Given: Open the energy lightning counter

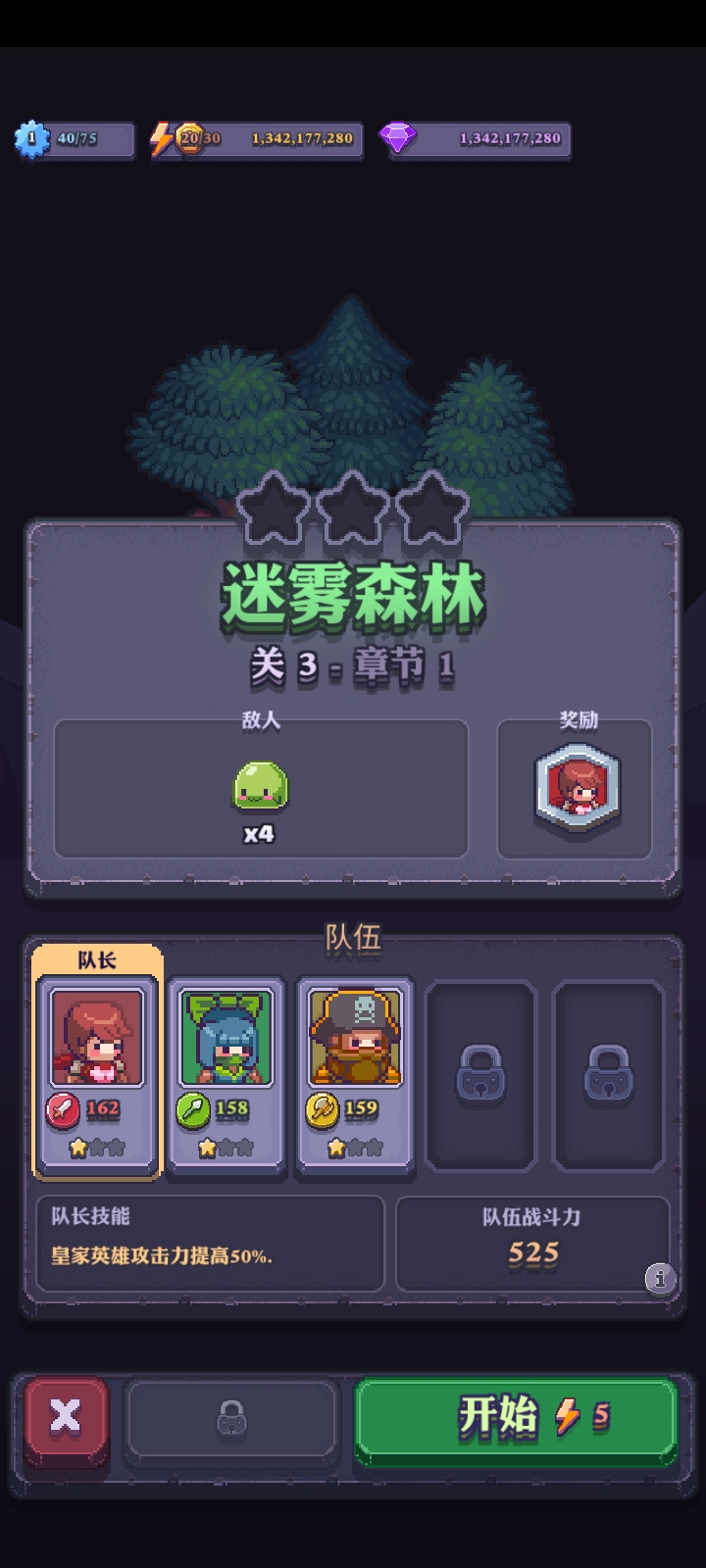Looking at the screenshot, I should 257,139.
